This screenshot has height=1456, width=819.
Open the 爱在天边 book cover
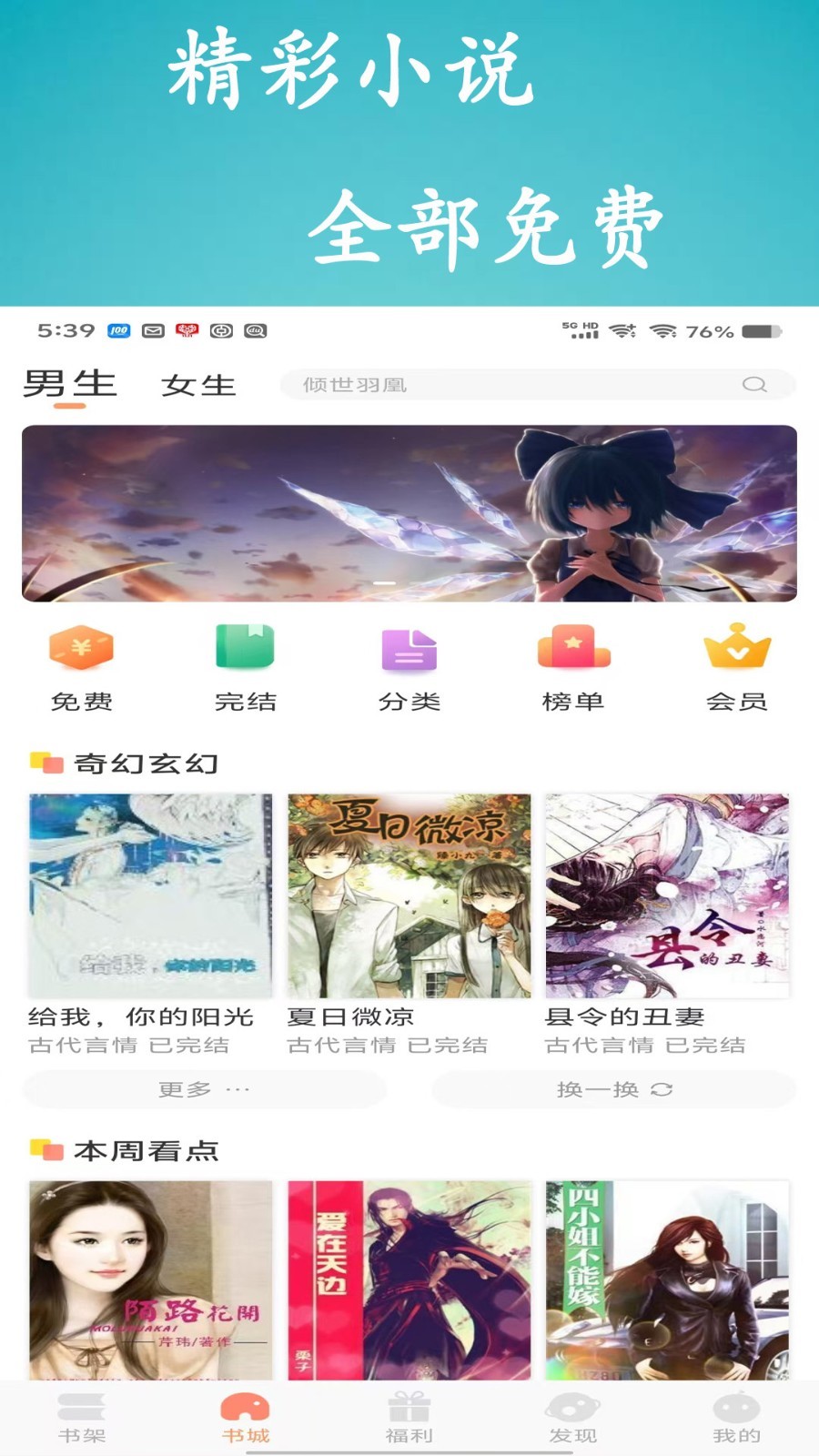click(408, 1283)
